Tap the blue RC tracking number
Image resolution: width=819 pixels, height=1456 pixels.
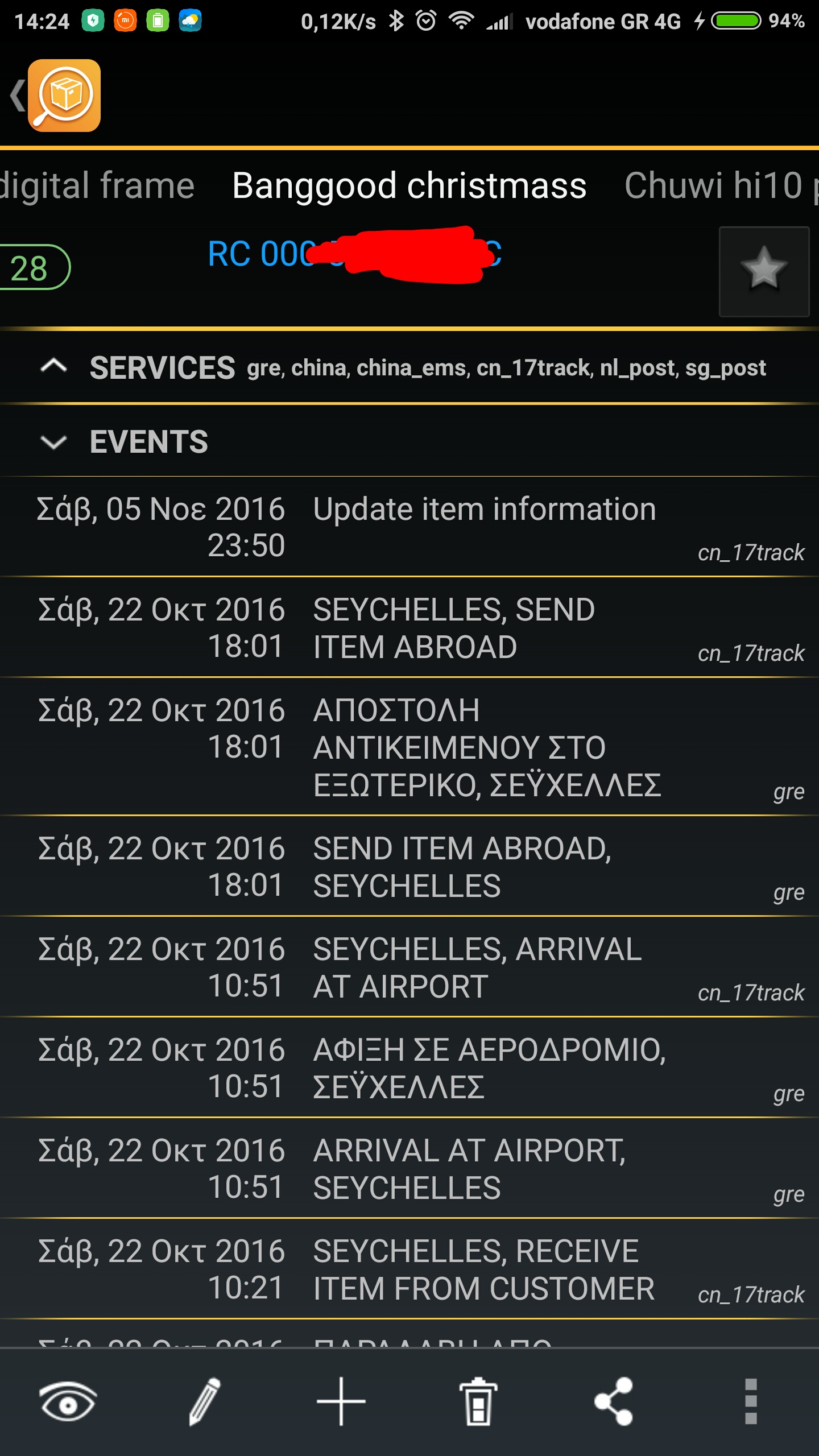[x=262, y=254]
